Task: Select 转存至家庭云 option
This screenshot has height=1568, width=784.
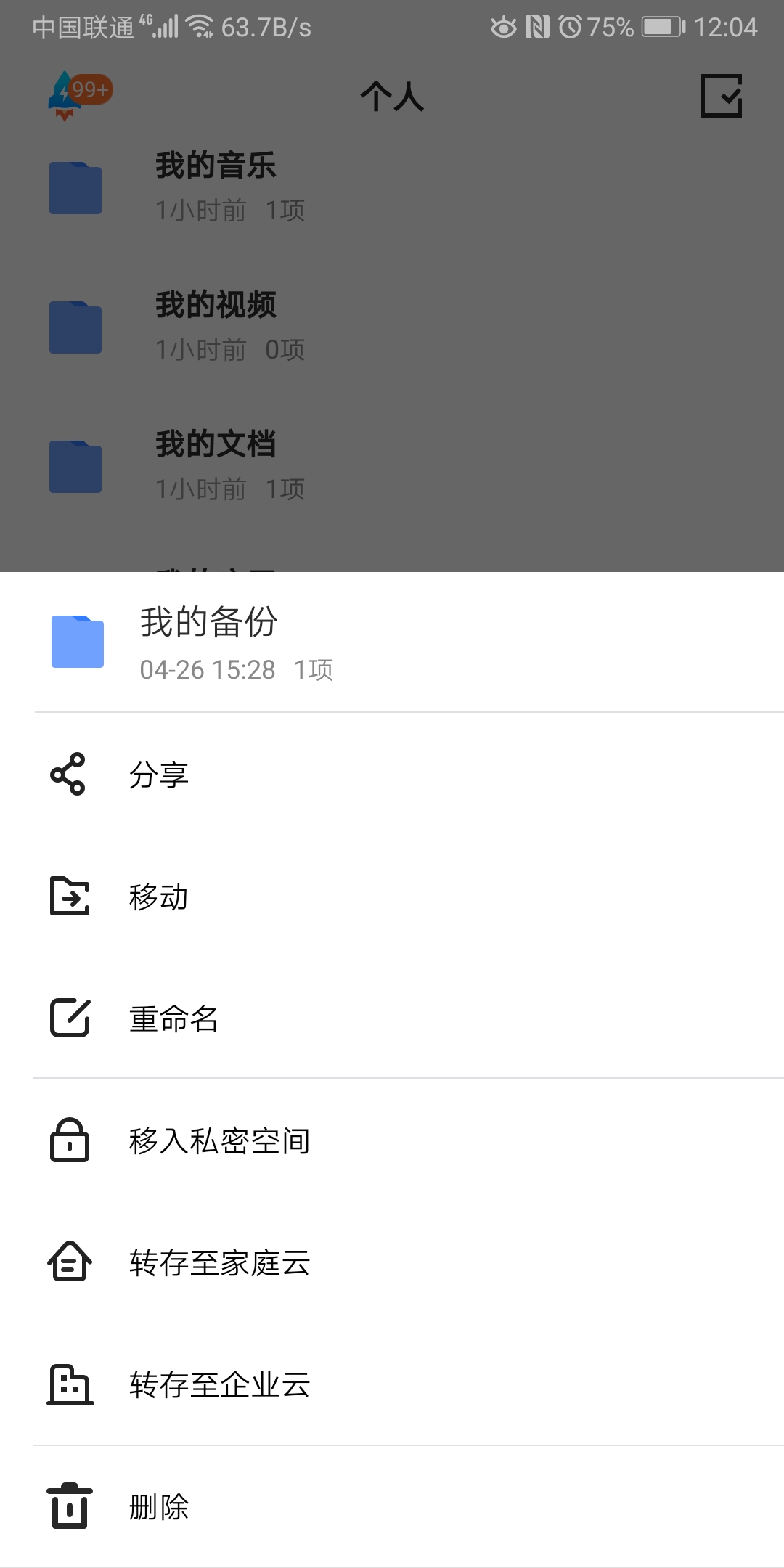Action: 218,1263
